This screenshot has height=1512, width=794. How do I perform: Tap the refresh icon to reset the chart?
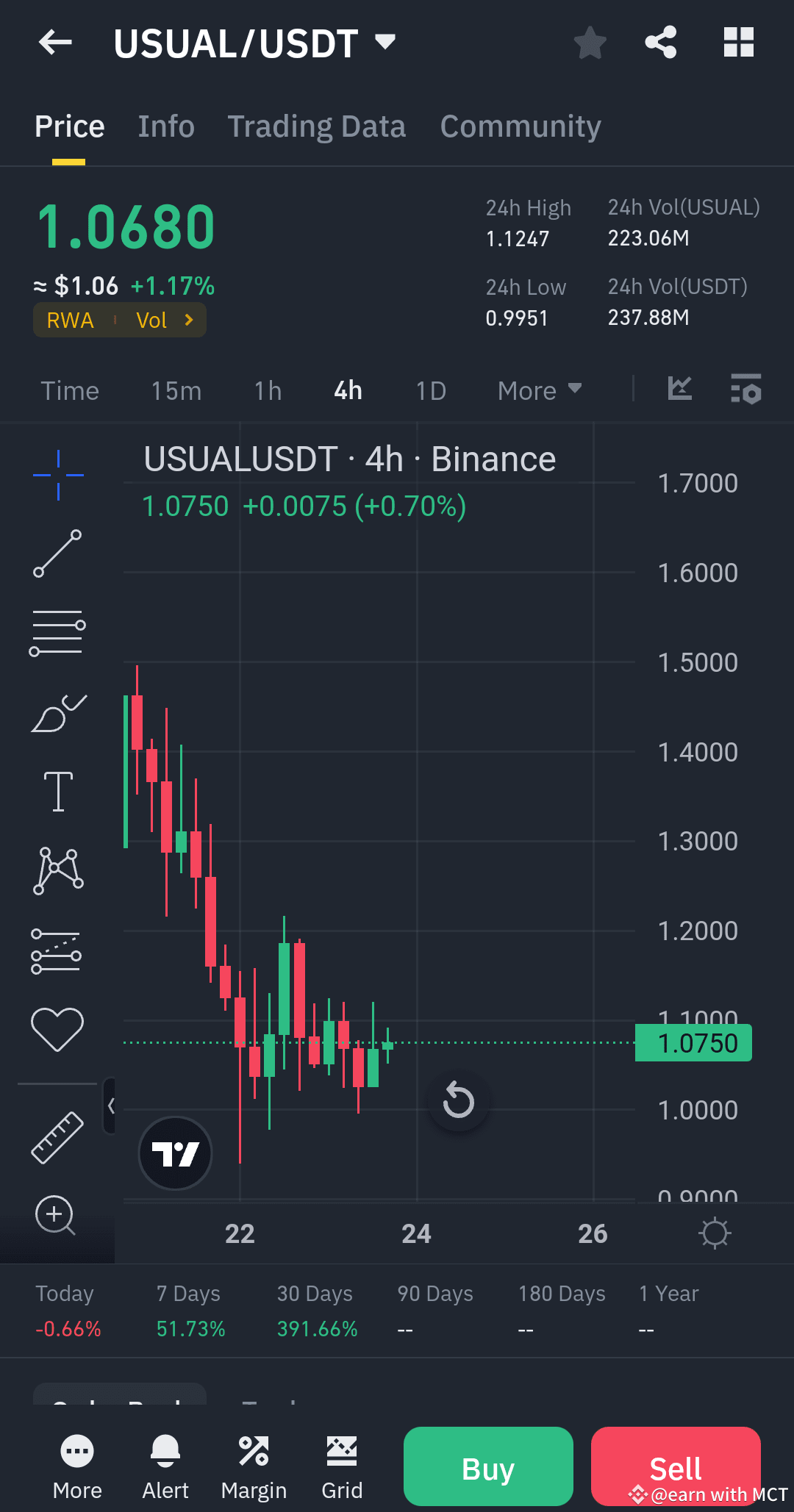(x=458, y=1100)
